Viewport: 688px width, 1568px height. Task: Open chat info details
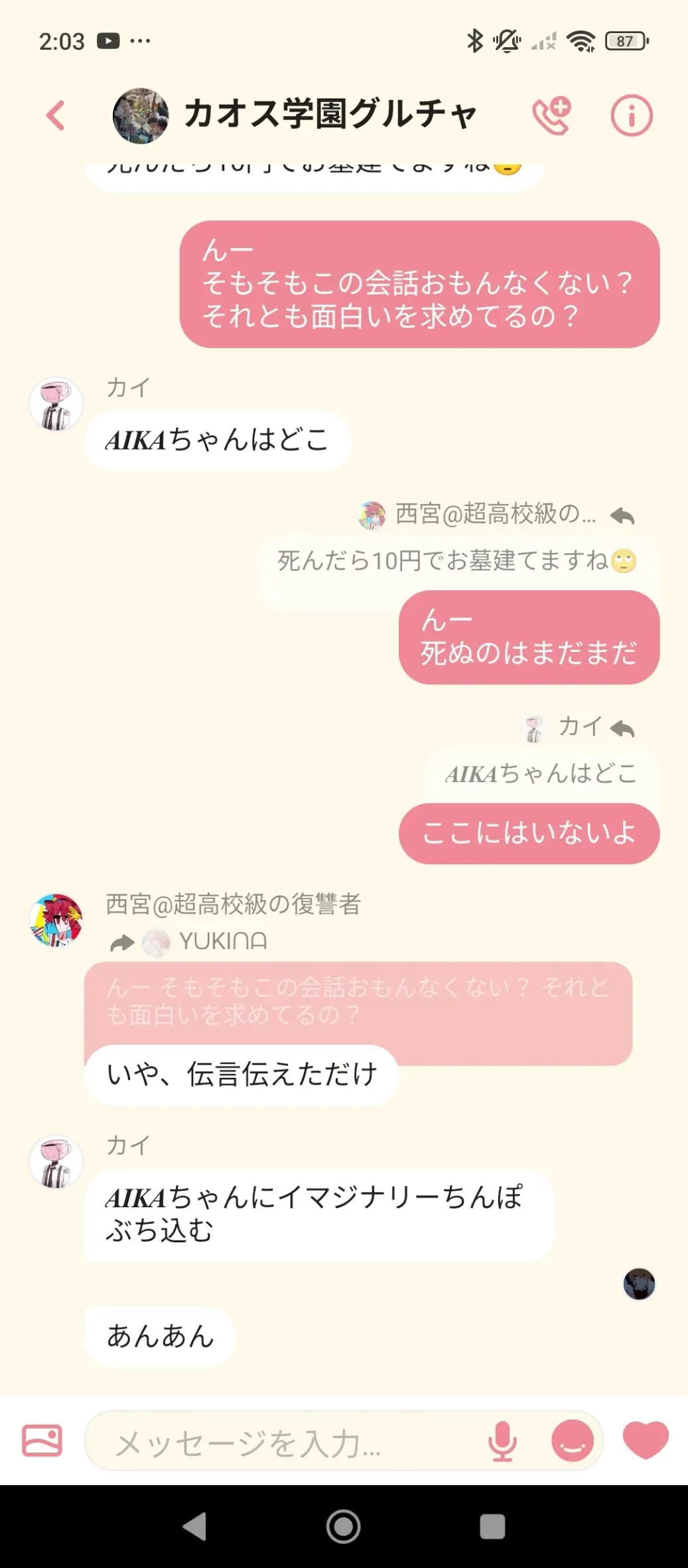pos(631,116)
